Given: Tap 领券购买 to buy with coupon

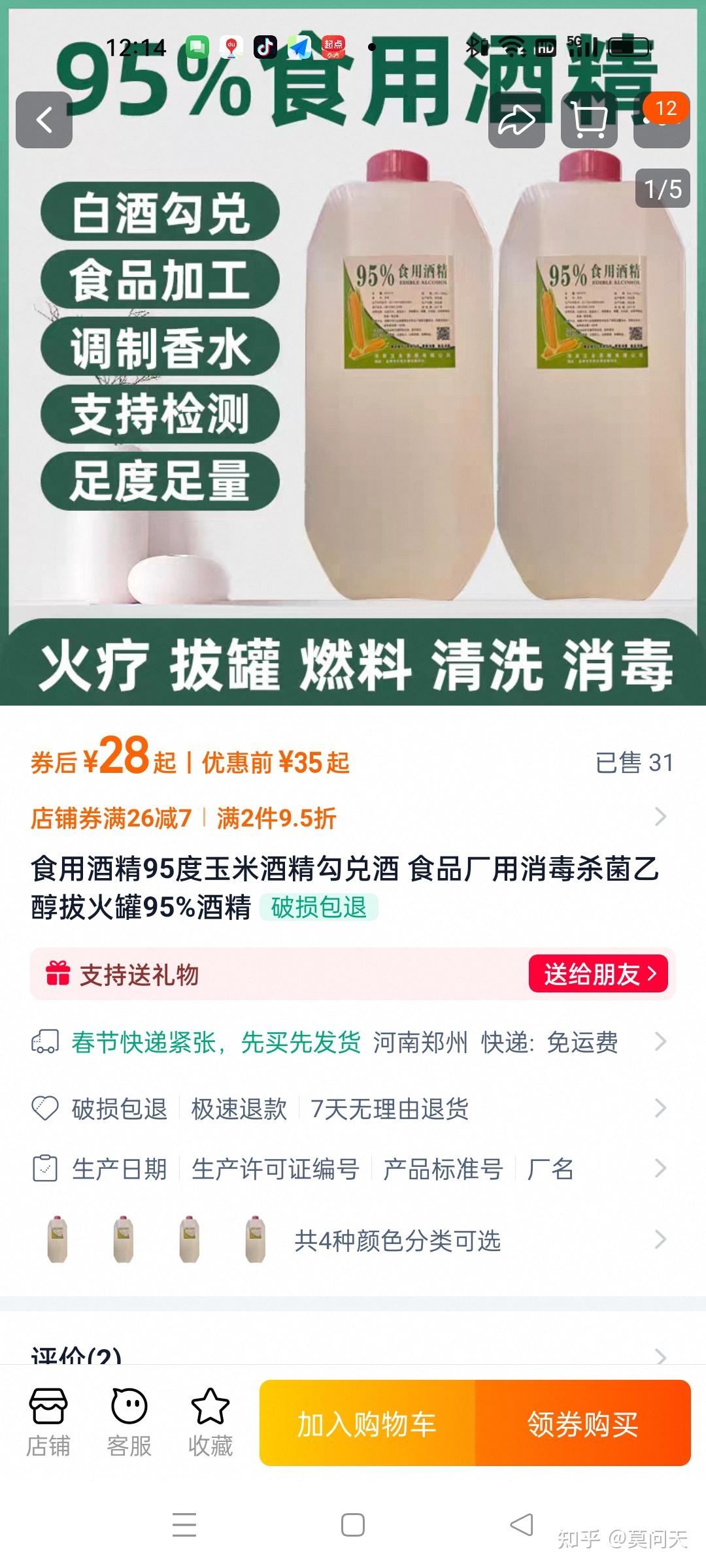Looking at the screenshot, I should [x=582, y=1424].
